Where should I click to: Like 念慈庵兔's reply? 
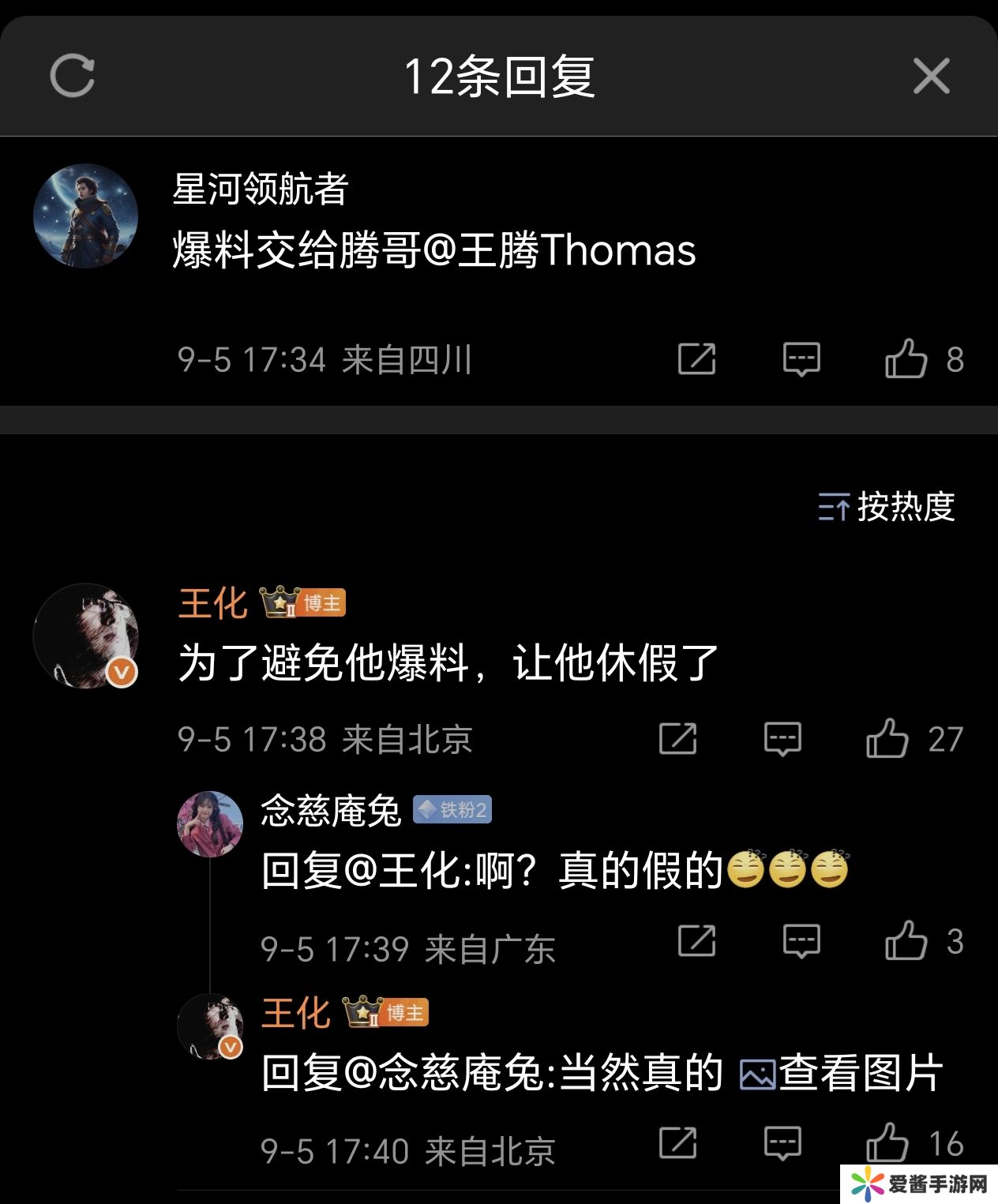(906, 941)
